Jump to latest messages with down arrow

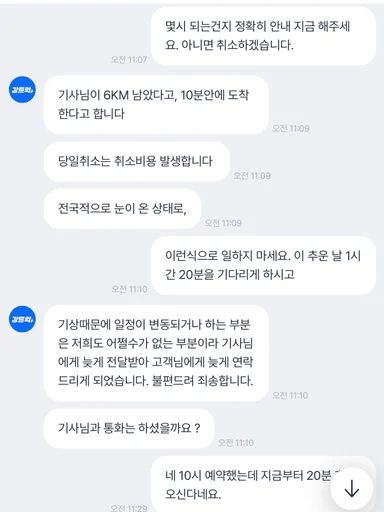(351, 489)
